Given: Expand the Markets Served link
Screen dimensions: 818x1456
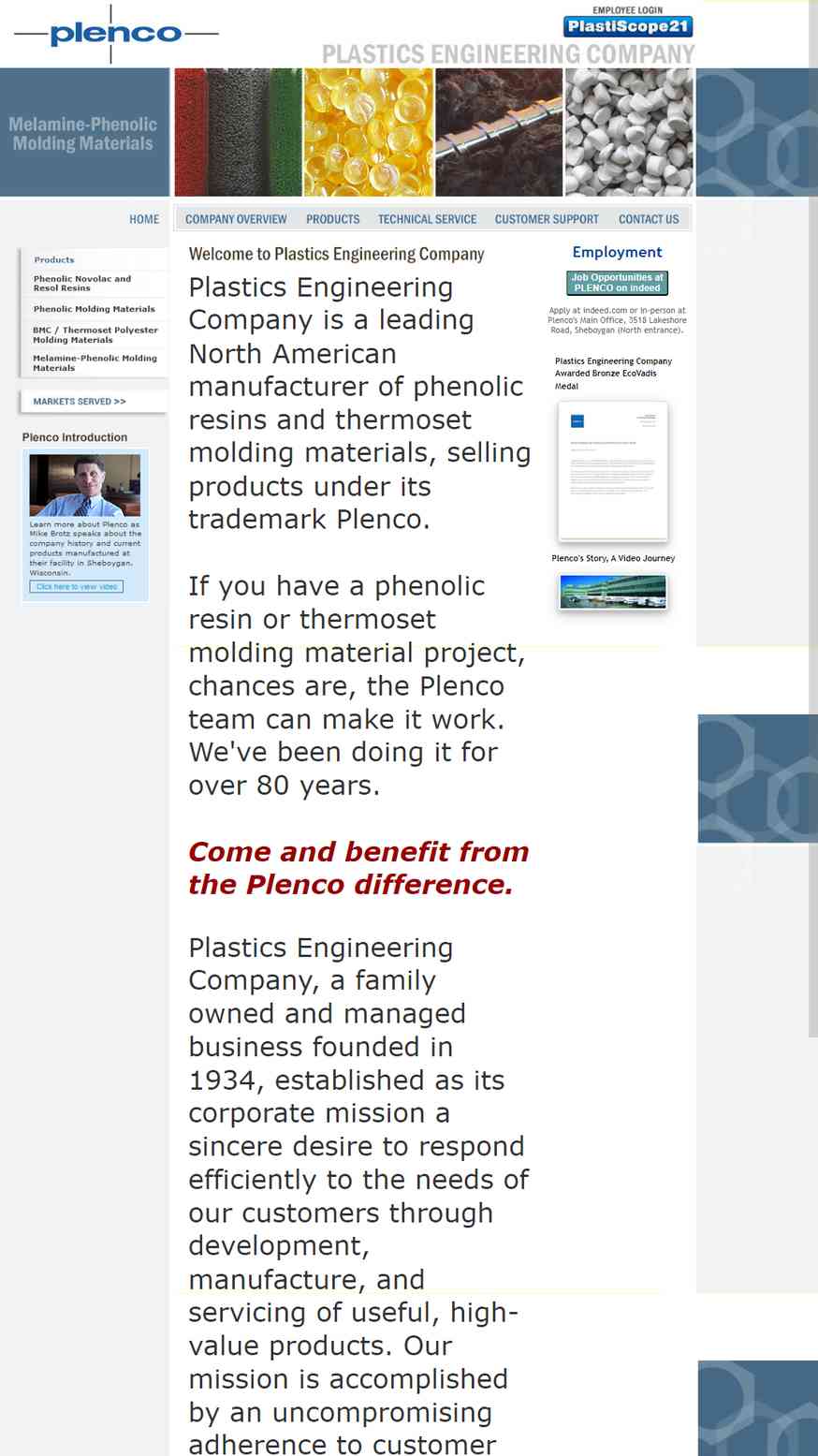Looking at the screenshot, I should click(80, 402).
